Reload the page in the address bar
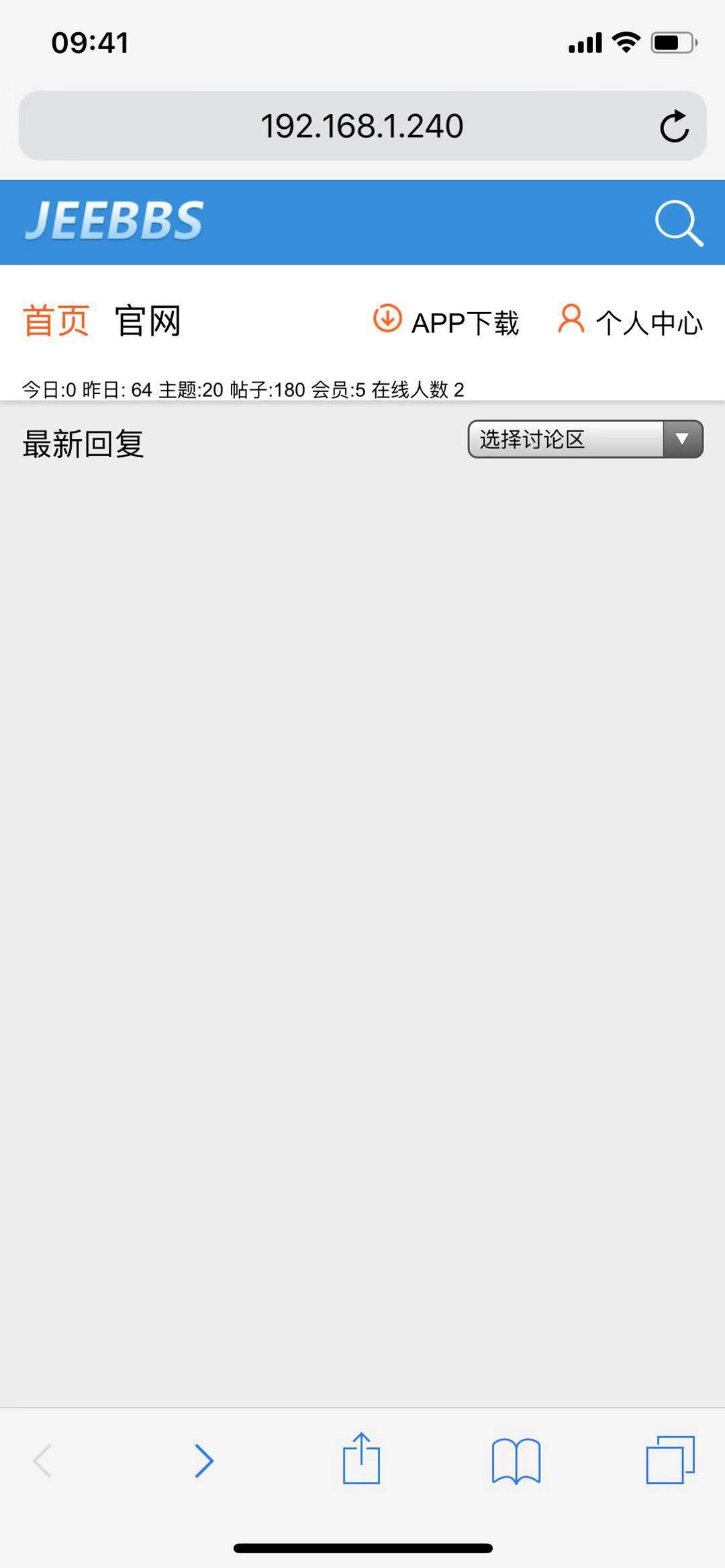The width and height of the screenshot is (725, 1568). click(x=674, y=126)
